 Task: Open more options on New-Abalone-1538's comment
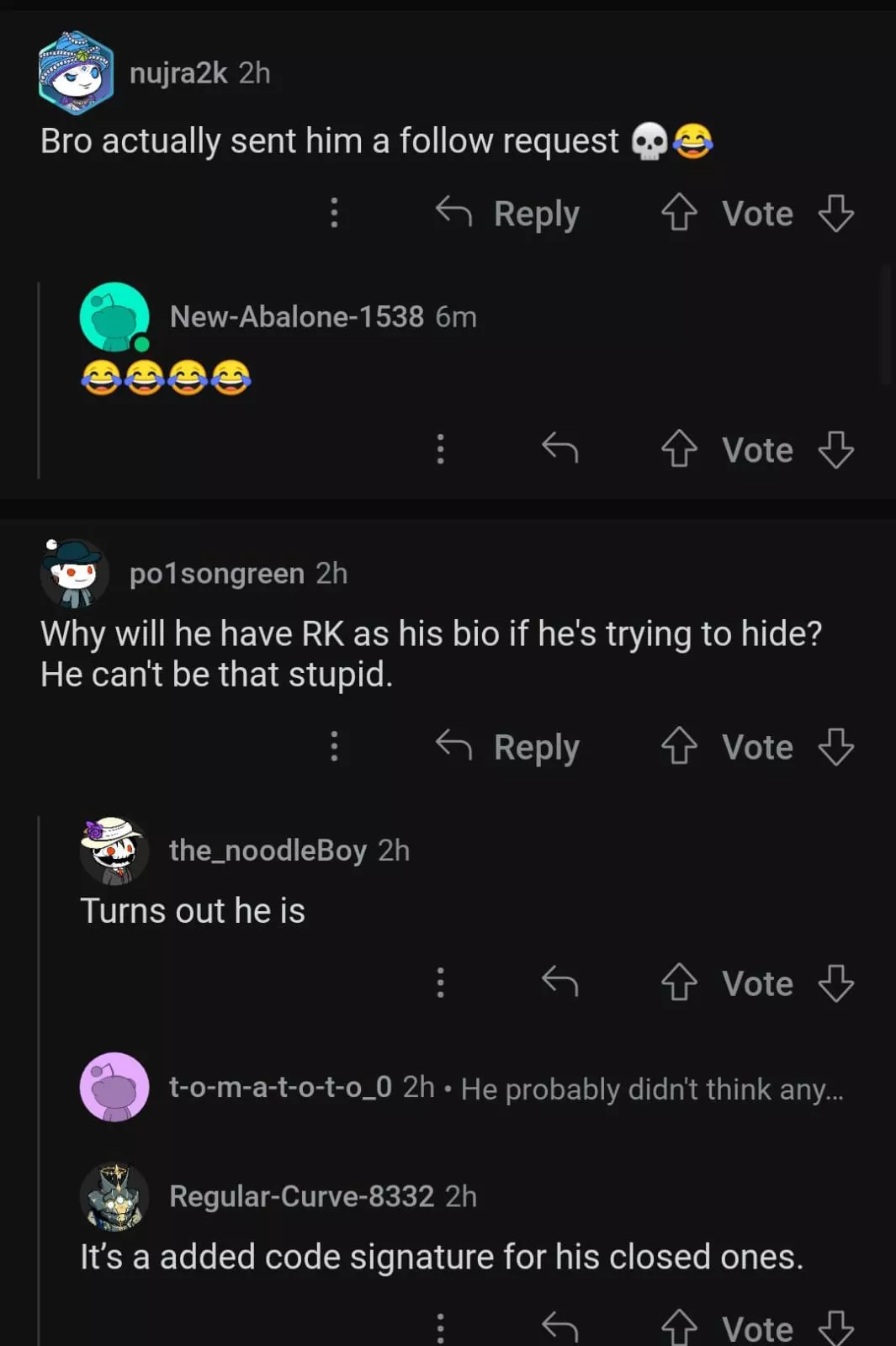(x=440, y=449)
